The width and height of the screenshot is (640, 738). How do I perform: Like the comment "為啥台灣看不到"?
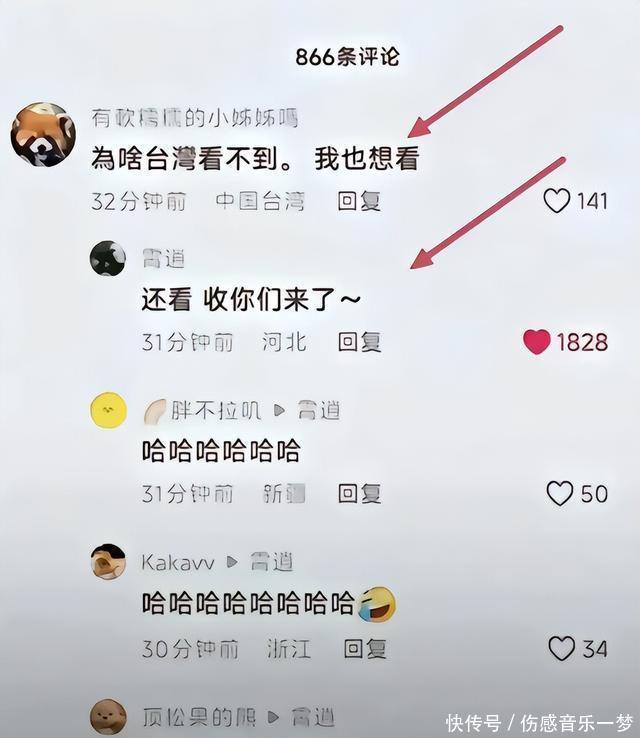557,201
